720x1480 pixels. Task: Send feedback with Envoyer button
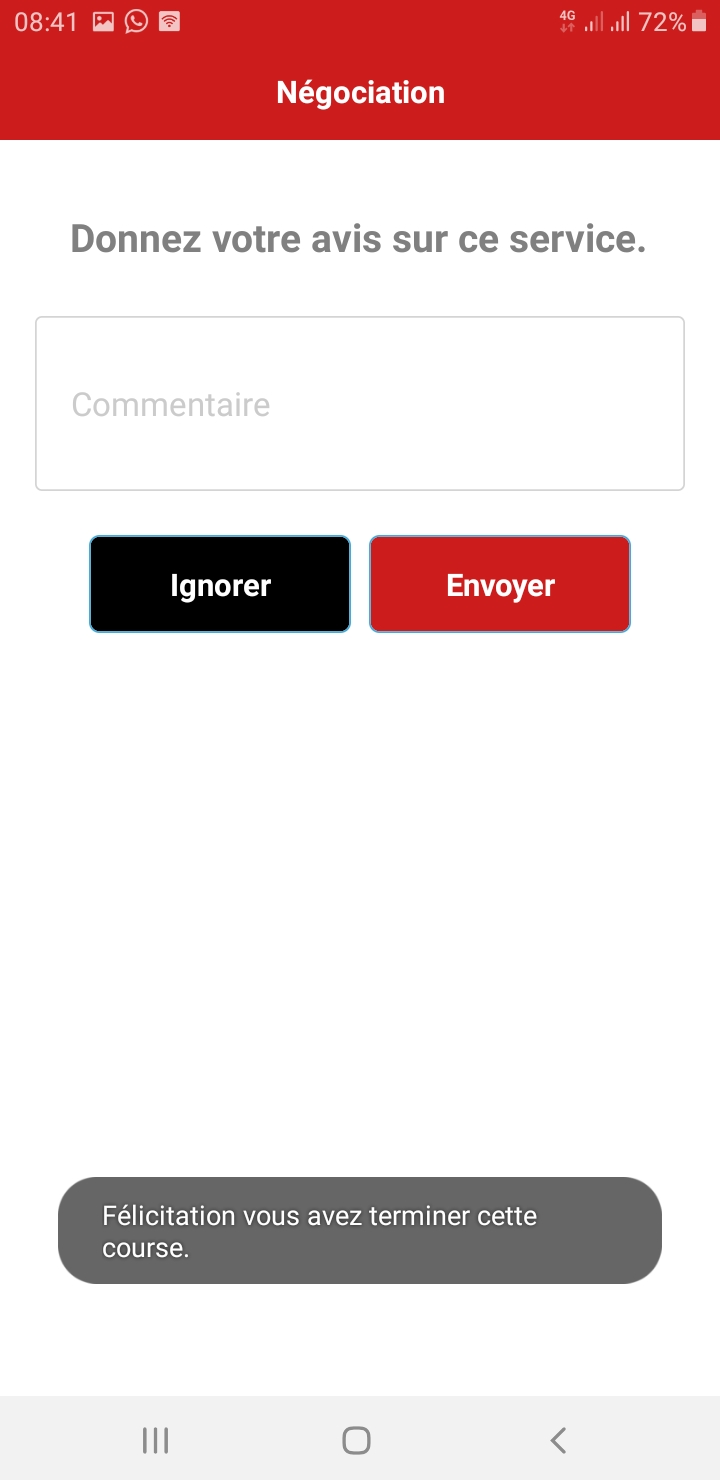tap(500, 585)
